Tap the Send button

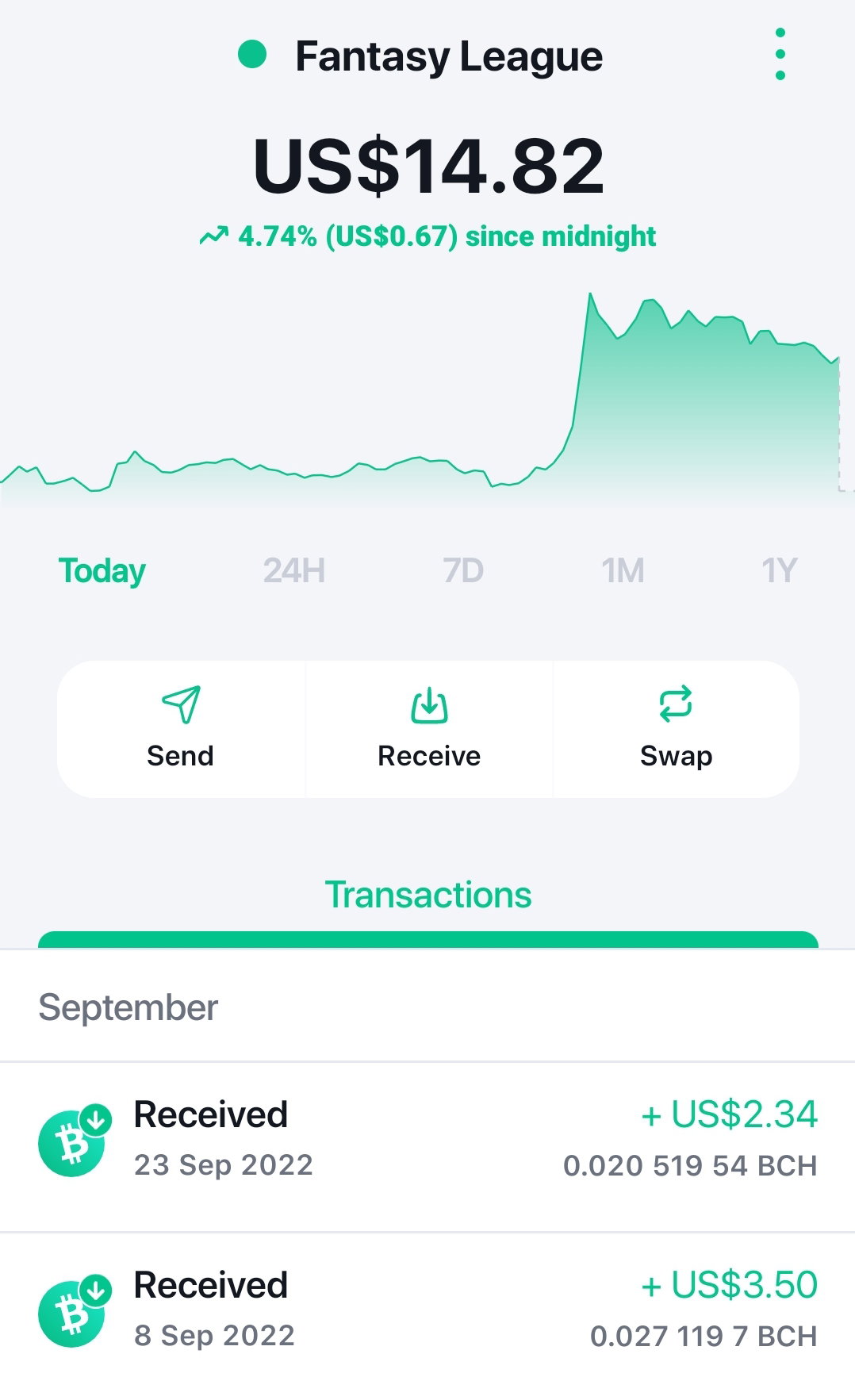181,729
